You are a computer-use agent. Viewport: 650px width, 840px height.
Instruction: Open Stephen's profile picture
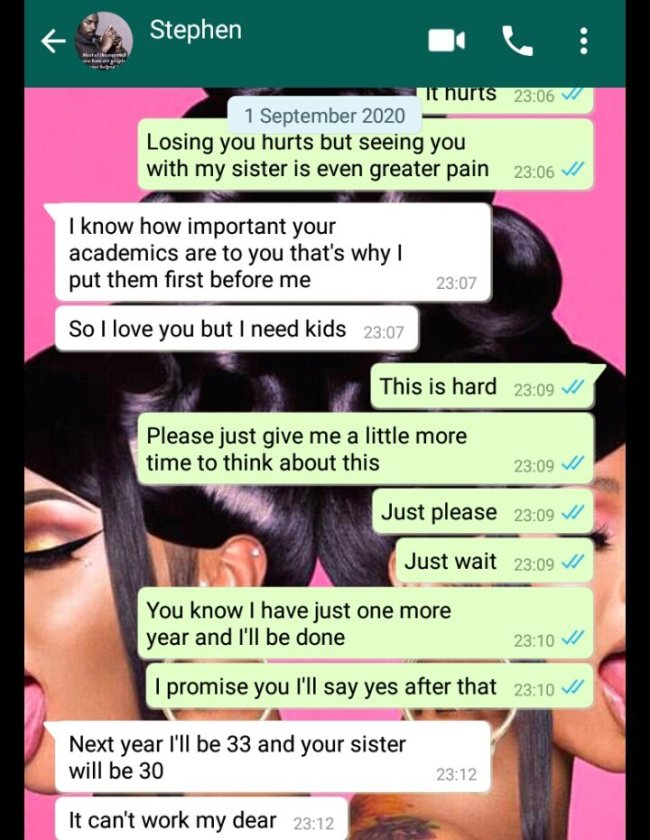[x=104, y=41]
